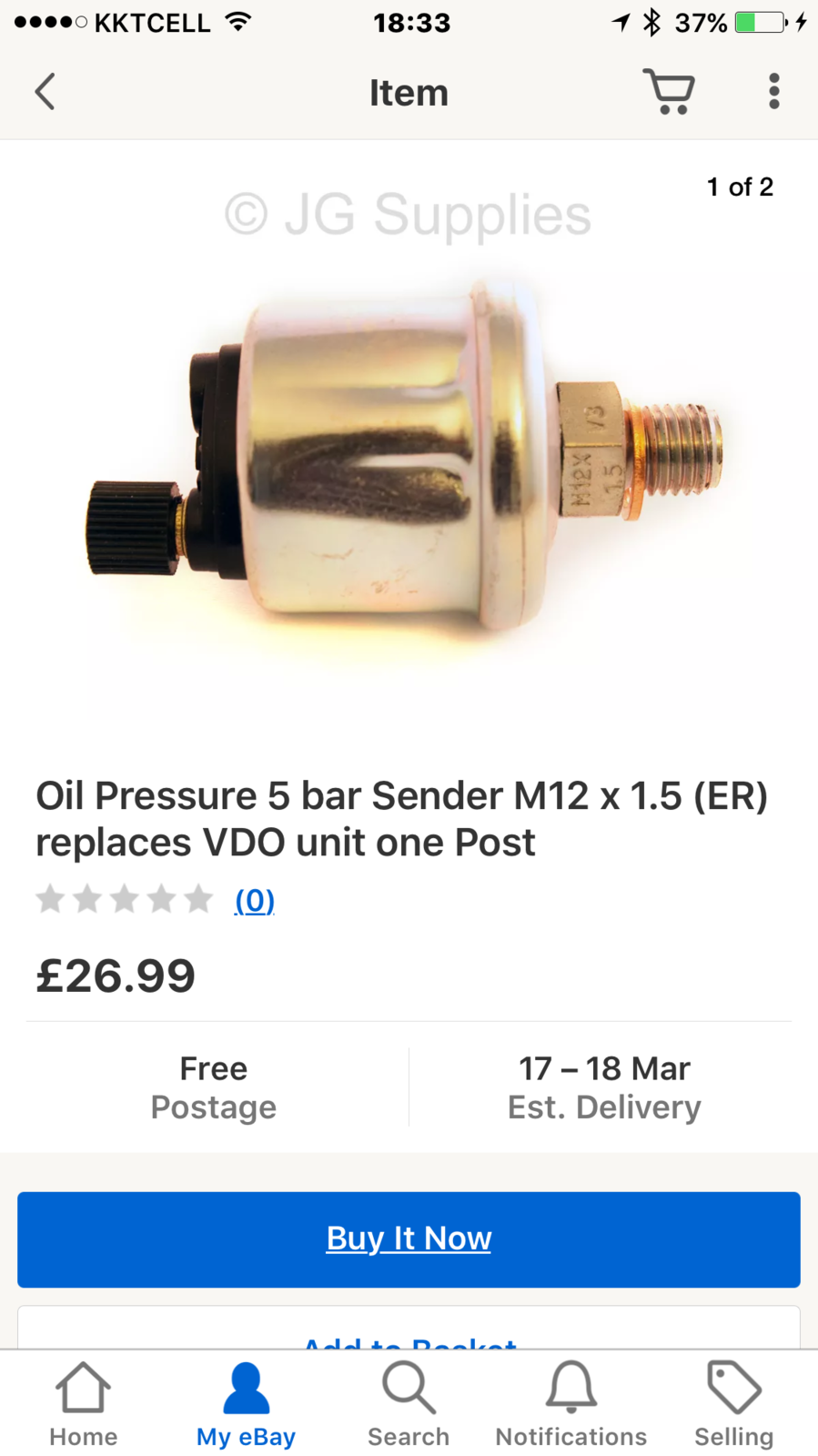
Task: Open the shopping cart
Action: (x=669, y=92)
